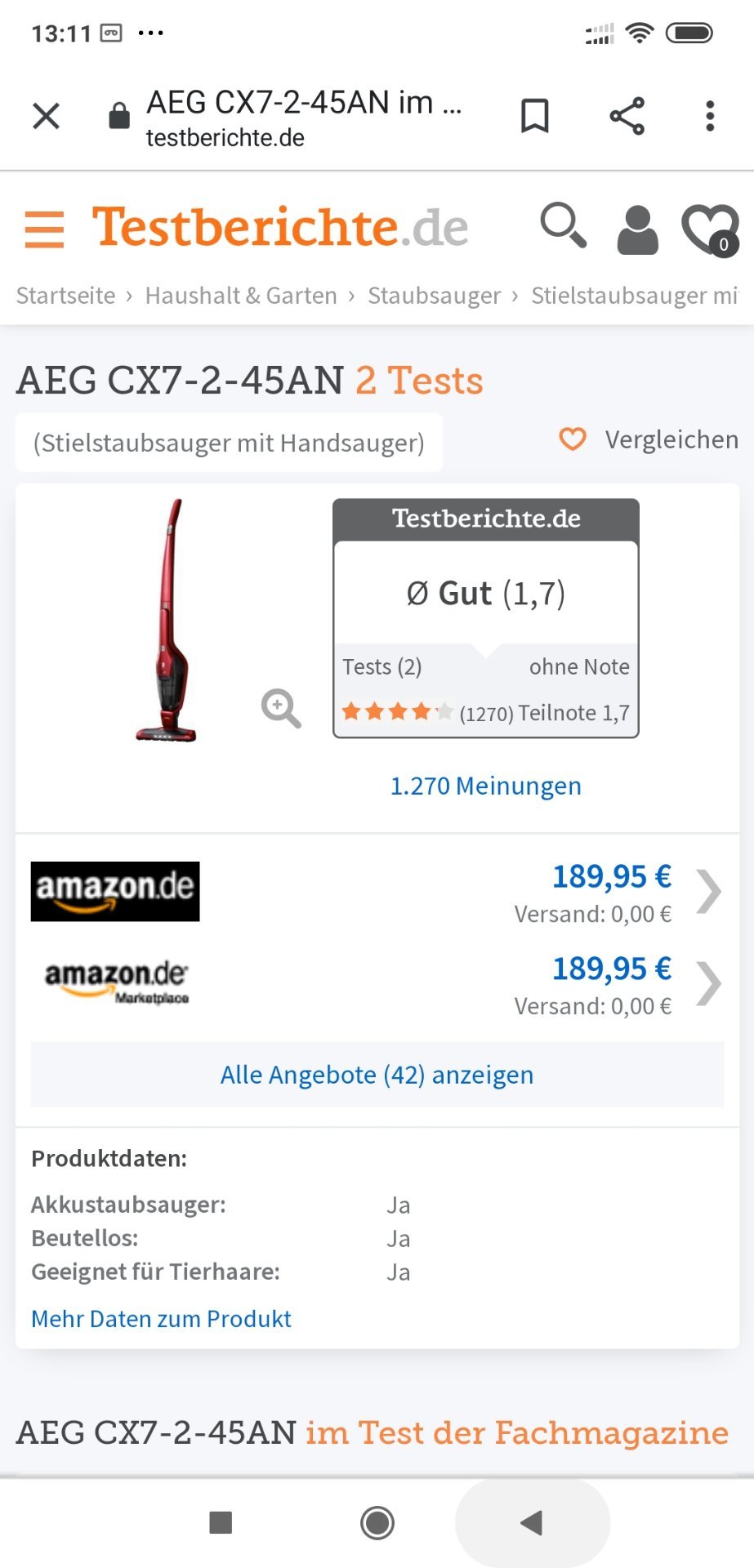Open the wishlist heart icon
The width and height of the screenshot is (754, 1568).
pos(710,231)
